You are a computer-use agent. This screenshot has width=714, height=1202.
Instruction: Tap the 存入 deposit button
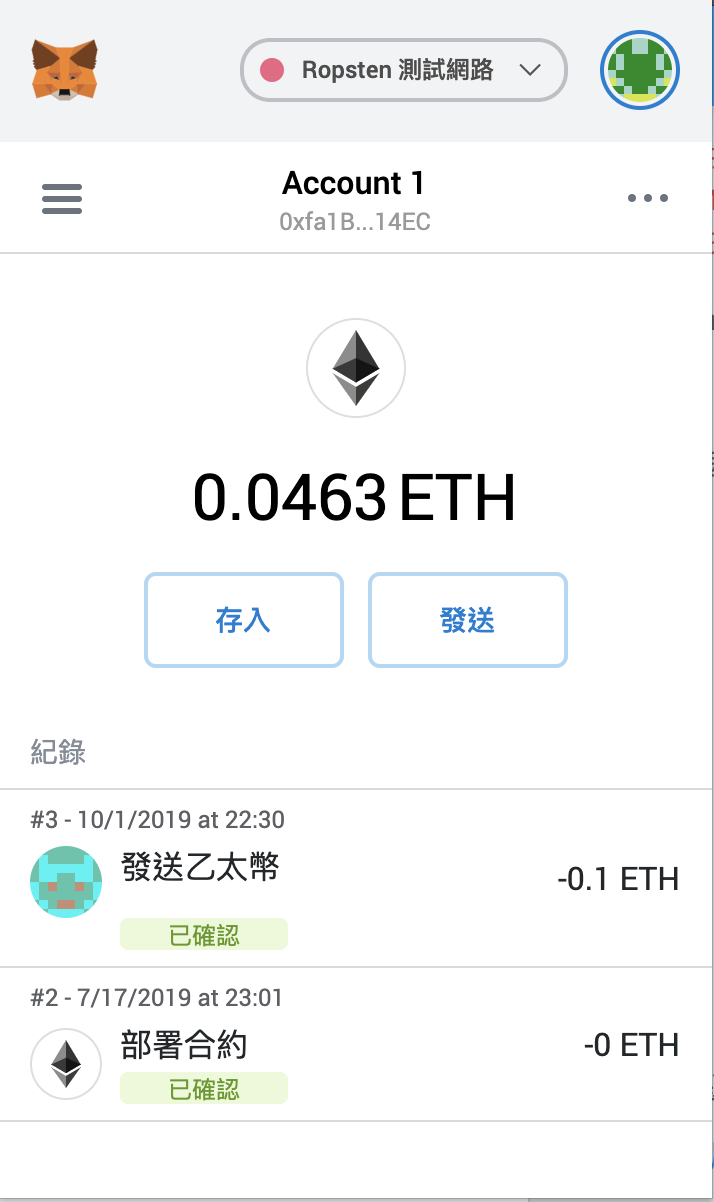[244, 620]
